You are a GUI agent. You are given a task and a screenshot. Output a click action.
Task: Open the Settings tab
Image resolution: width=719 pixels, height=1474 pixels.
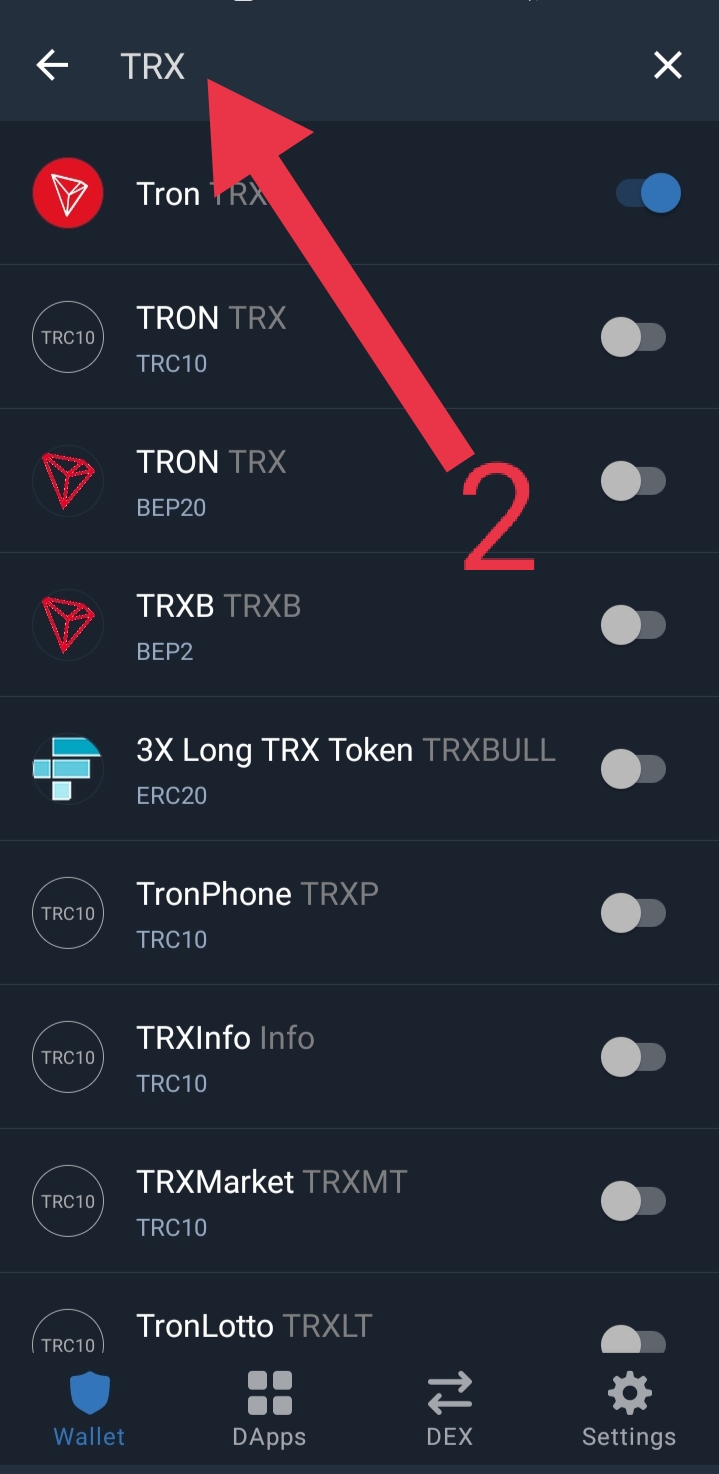pyautogui.click(x=629, y=1410)
